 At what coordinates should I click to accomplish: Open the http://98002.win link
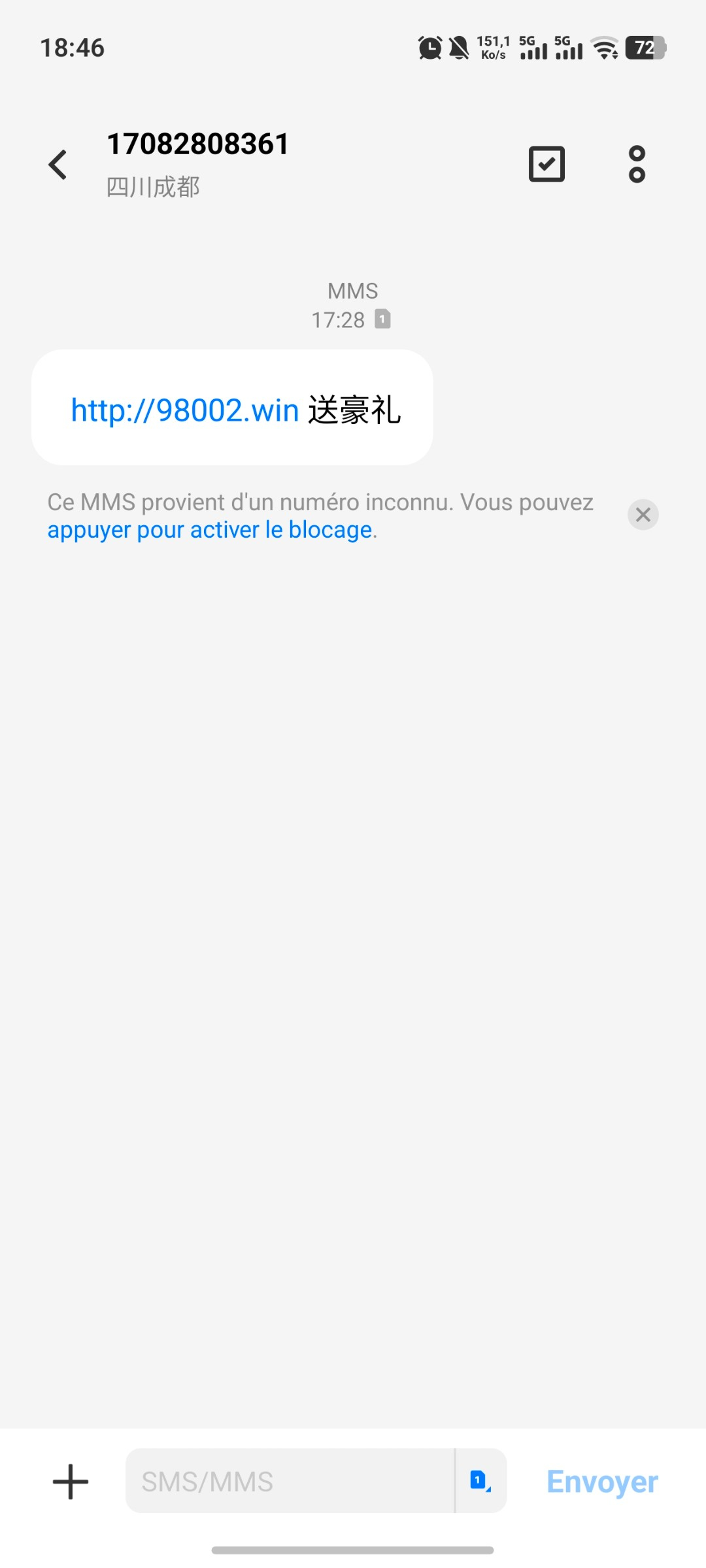pyautogui.click(x=185, y=410)
